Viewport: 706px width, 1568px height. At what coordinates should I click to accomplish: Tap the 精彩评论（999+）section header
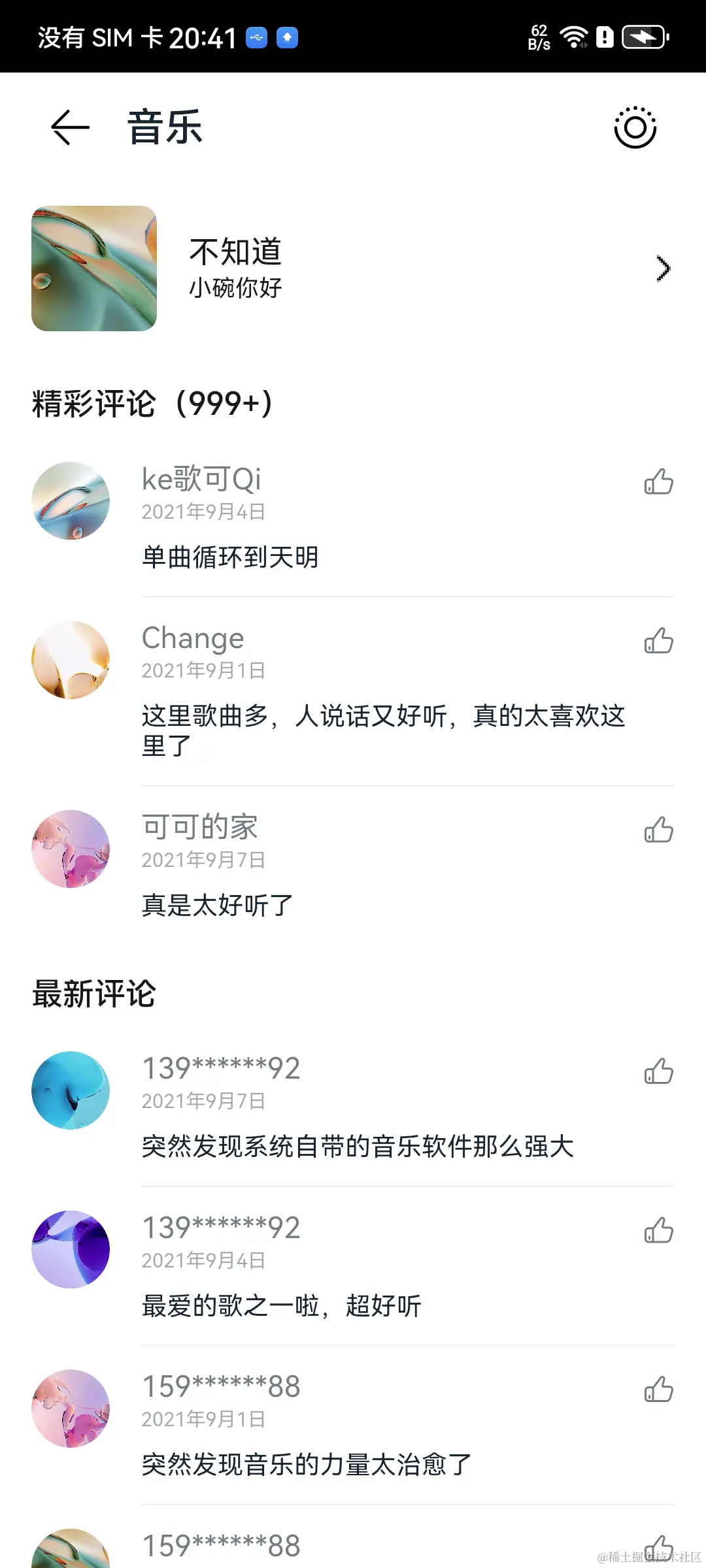(152, 403)
